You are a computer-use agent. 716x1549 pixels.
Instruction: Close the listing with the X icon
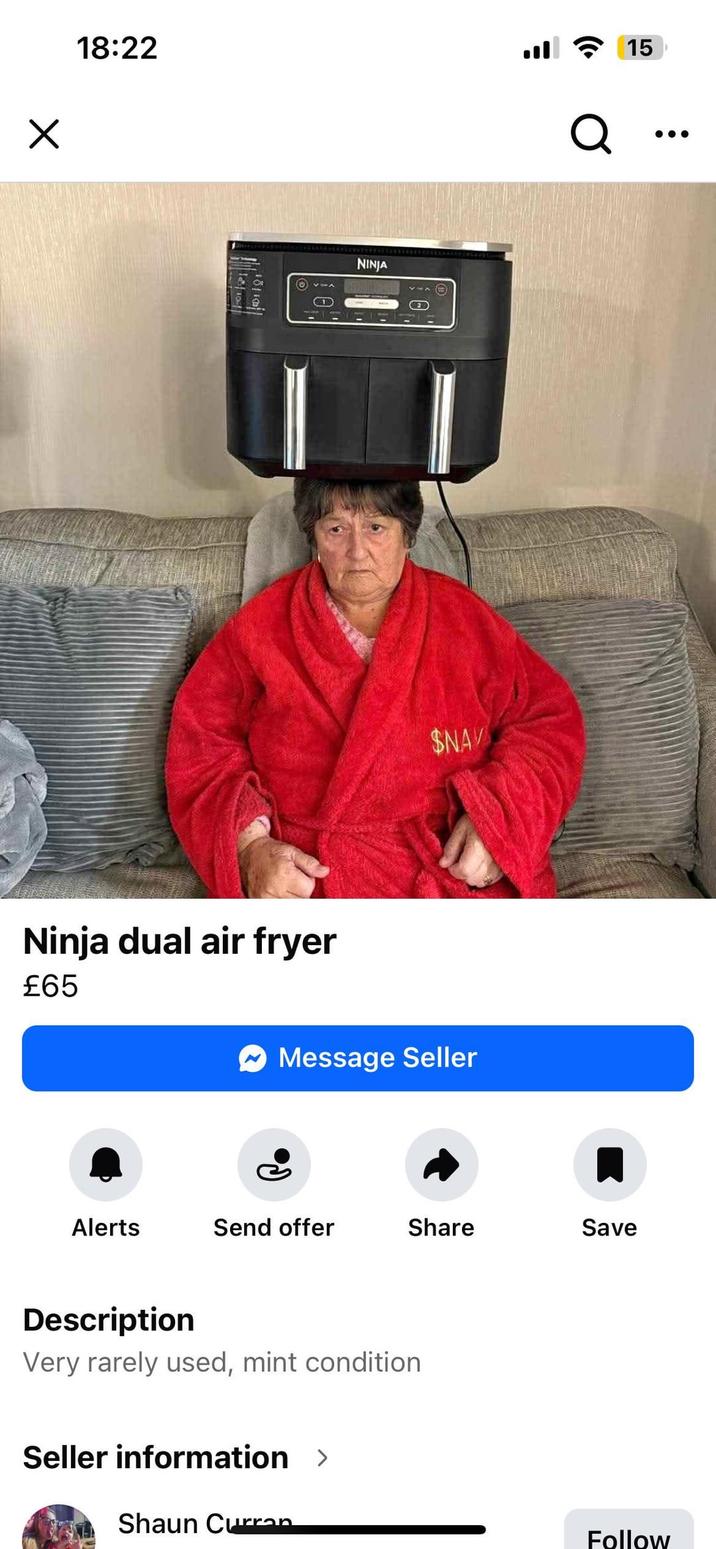(x=44, y=134)
